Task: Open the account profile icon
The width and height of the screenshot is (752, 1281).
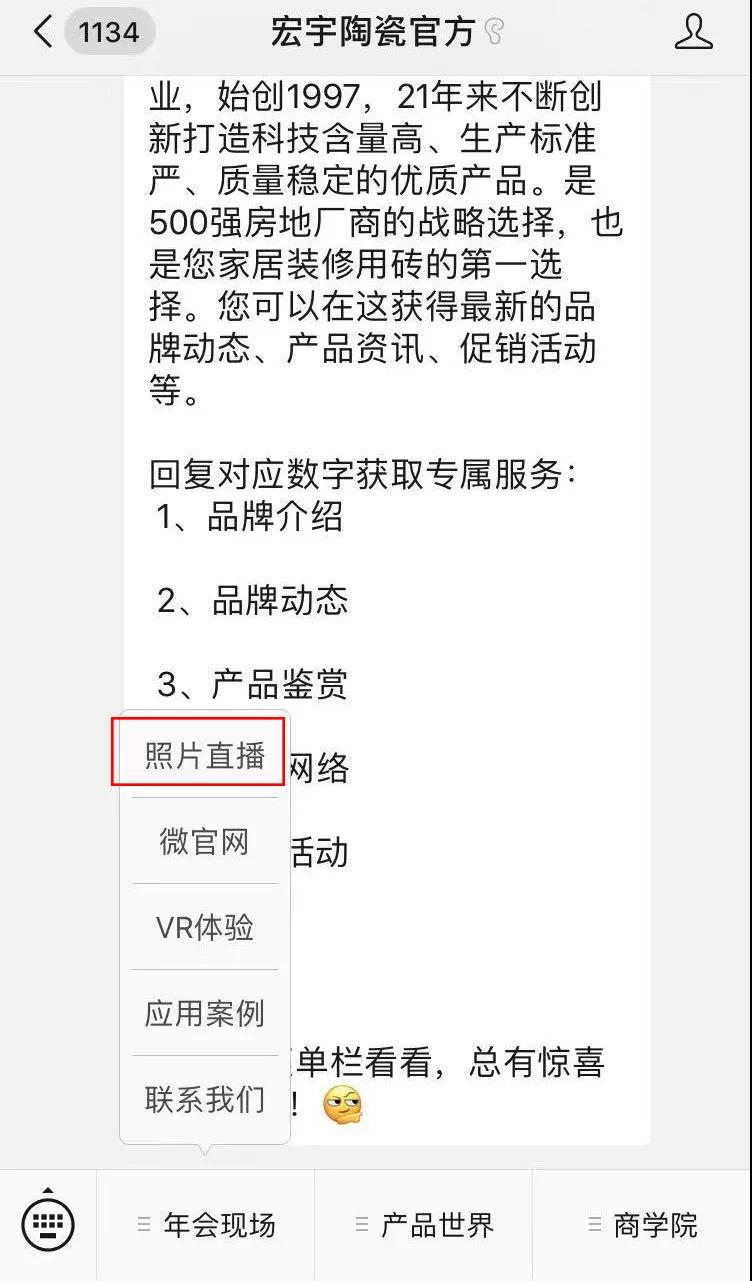Action: pyautogui.click(x=693, y=32)
